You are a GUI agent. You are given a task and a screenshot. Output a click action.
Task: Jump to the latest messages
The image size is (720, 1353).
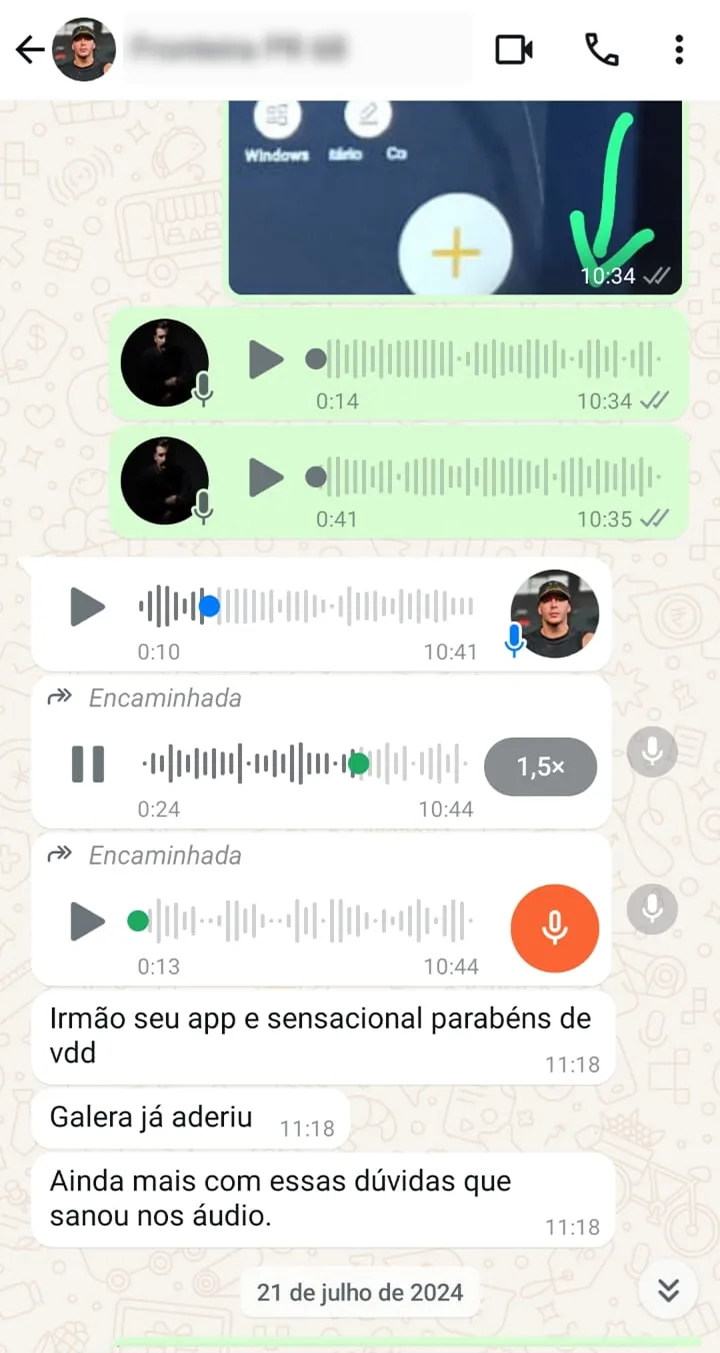[668, 1290]
